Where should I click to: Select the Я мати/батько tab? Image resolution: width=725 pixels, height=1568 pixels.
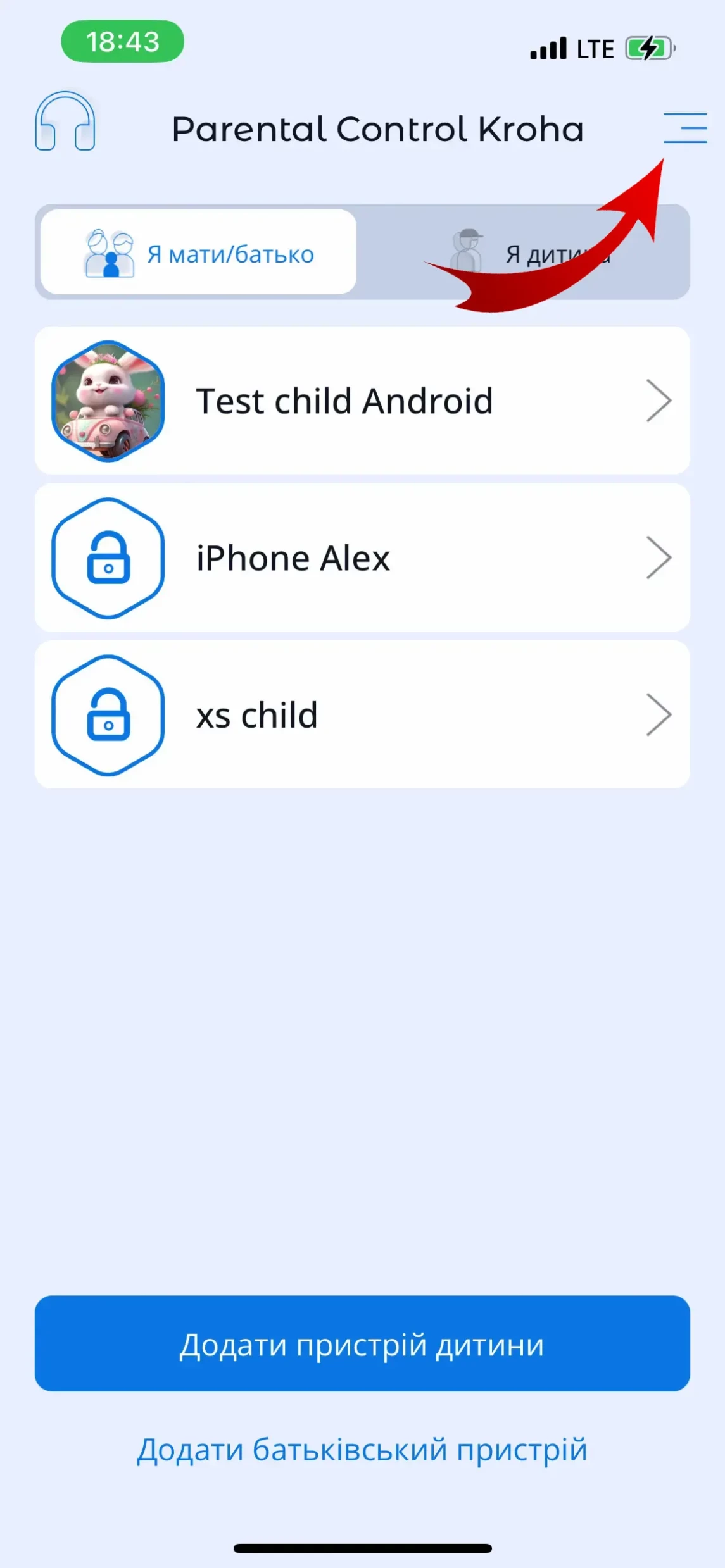tap(199, 252)
